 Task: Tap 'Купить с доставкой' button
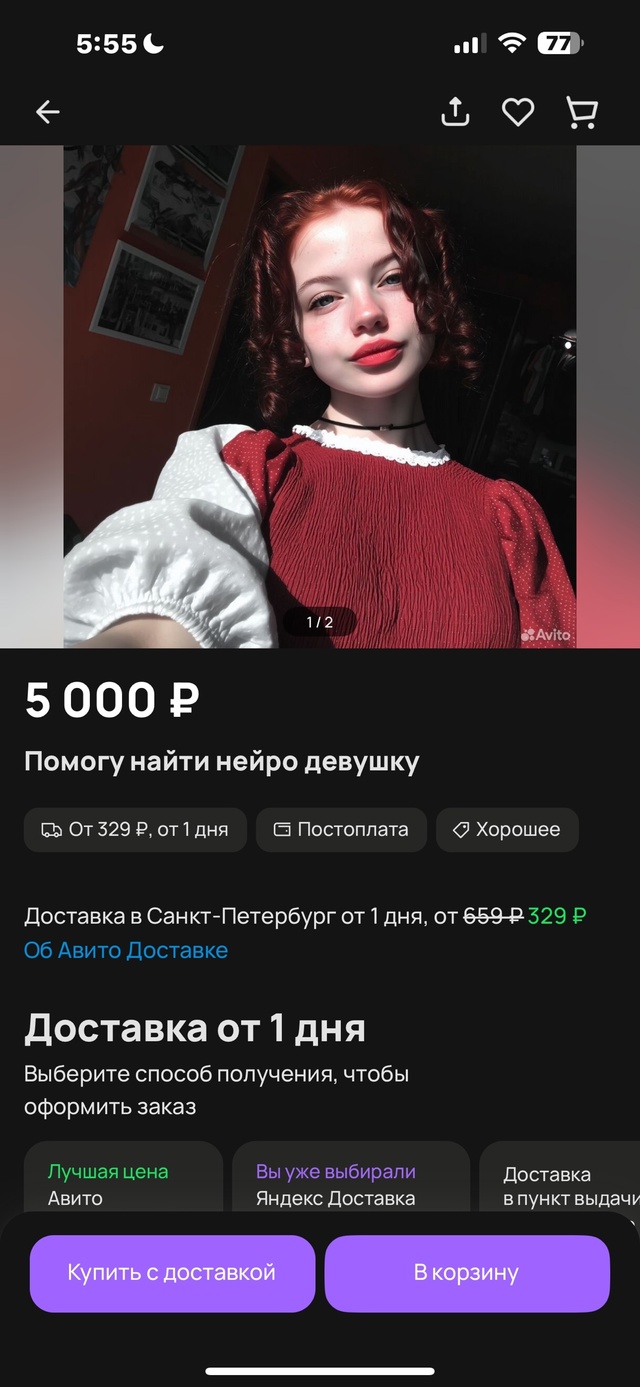(172, 1273)
